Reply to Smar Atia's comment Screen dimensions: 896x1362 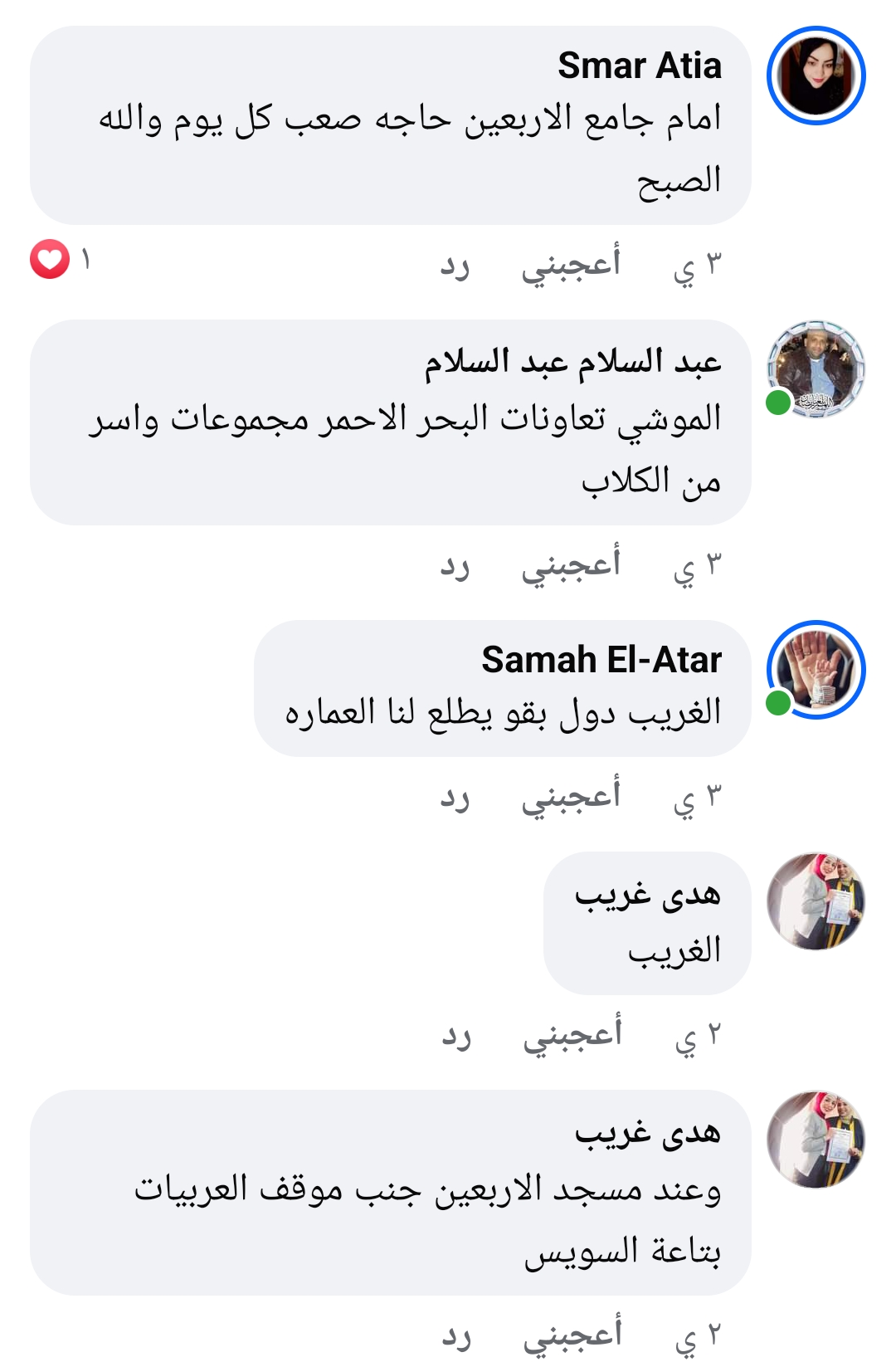(x=455, y=266)
